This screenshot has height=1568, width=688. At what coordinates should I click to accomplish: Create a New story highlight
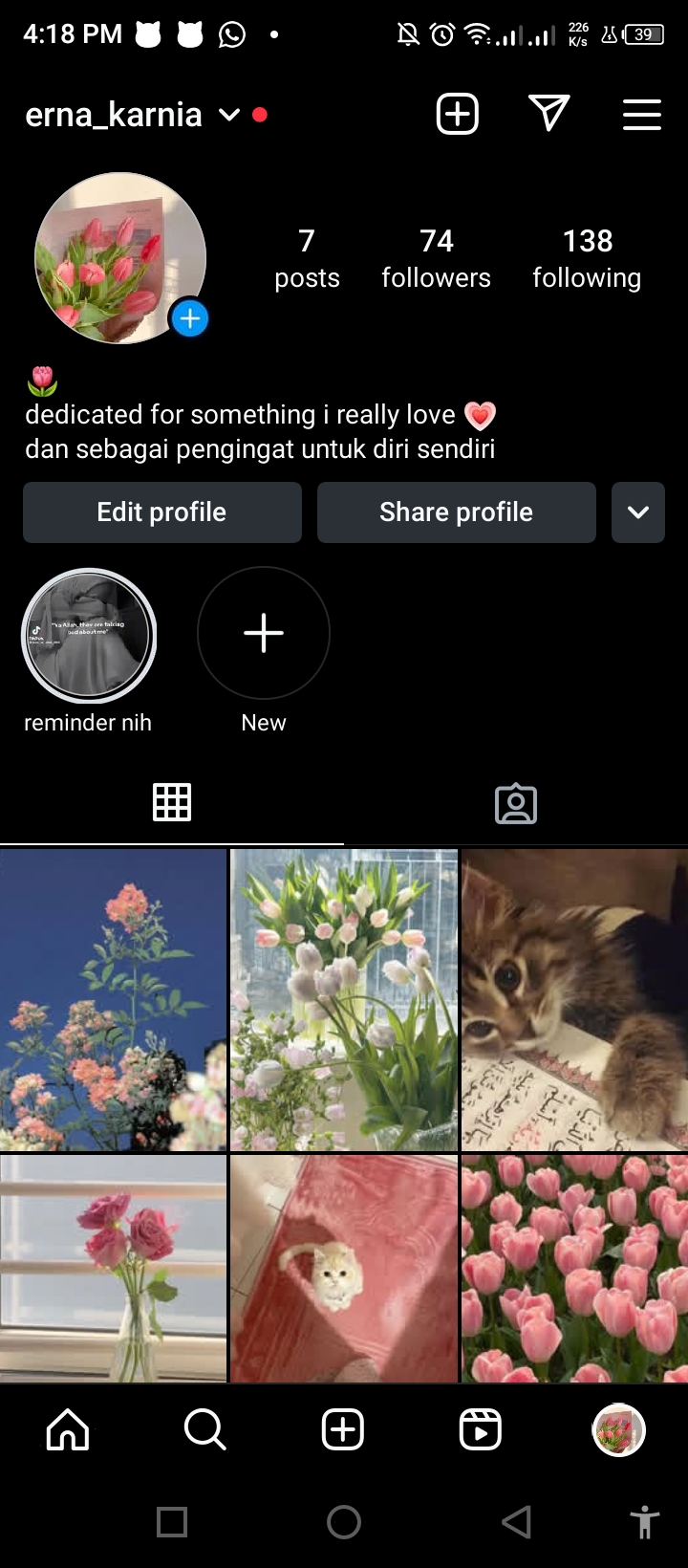[264, 634]
